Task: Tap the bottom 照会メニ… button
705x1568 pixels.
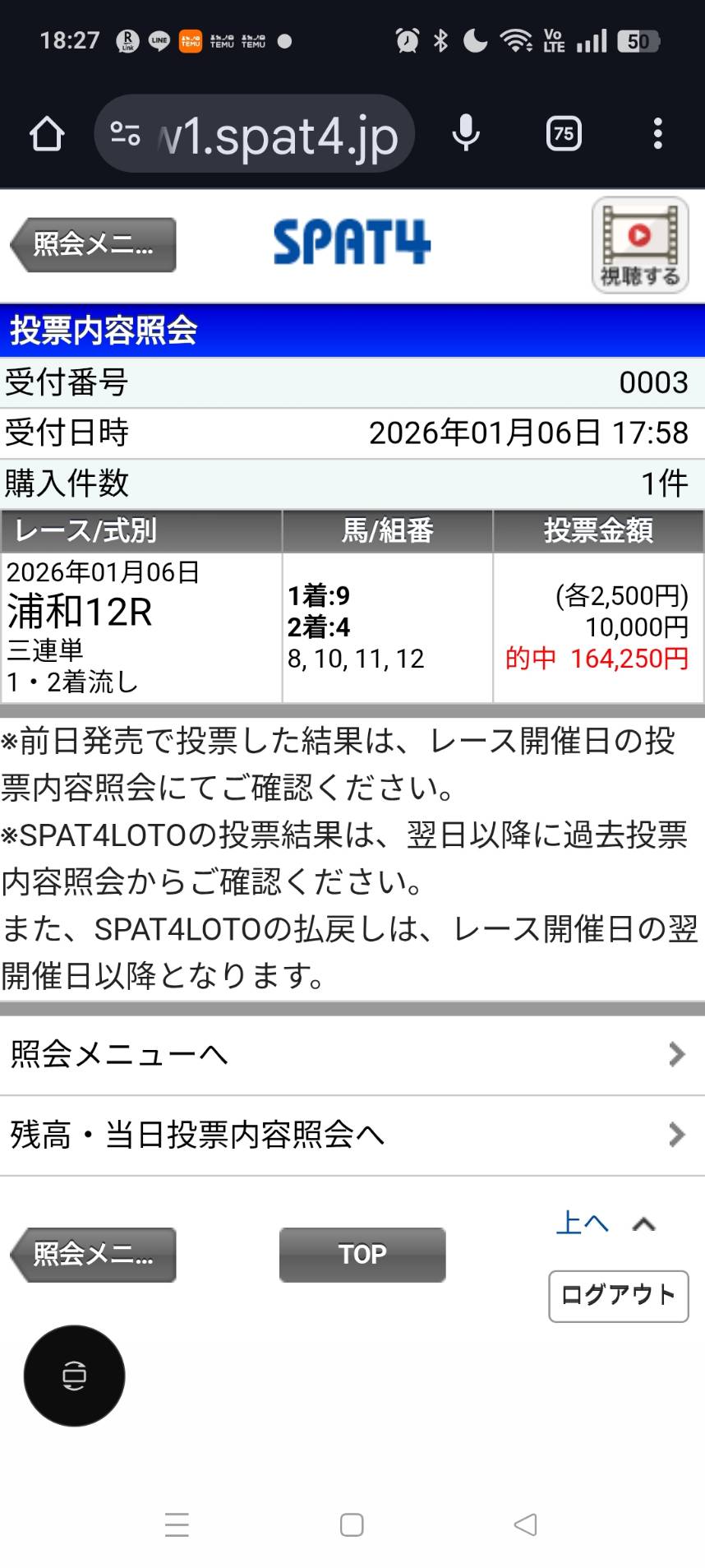Action: coord(94,1254)
